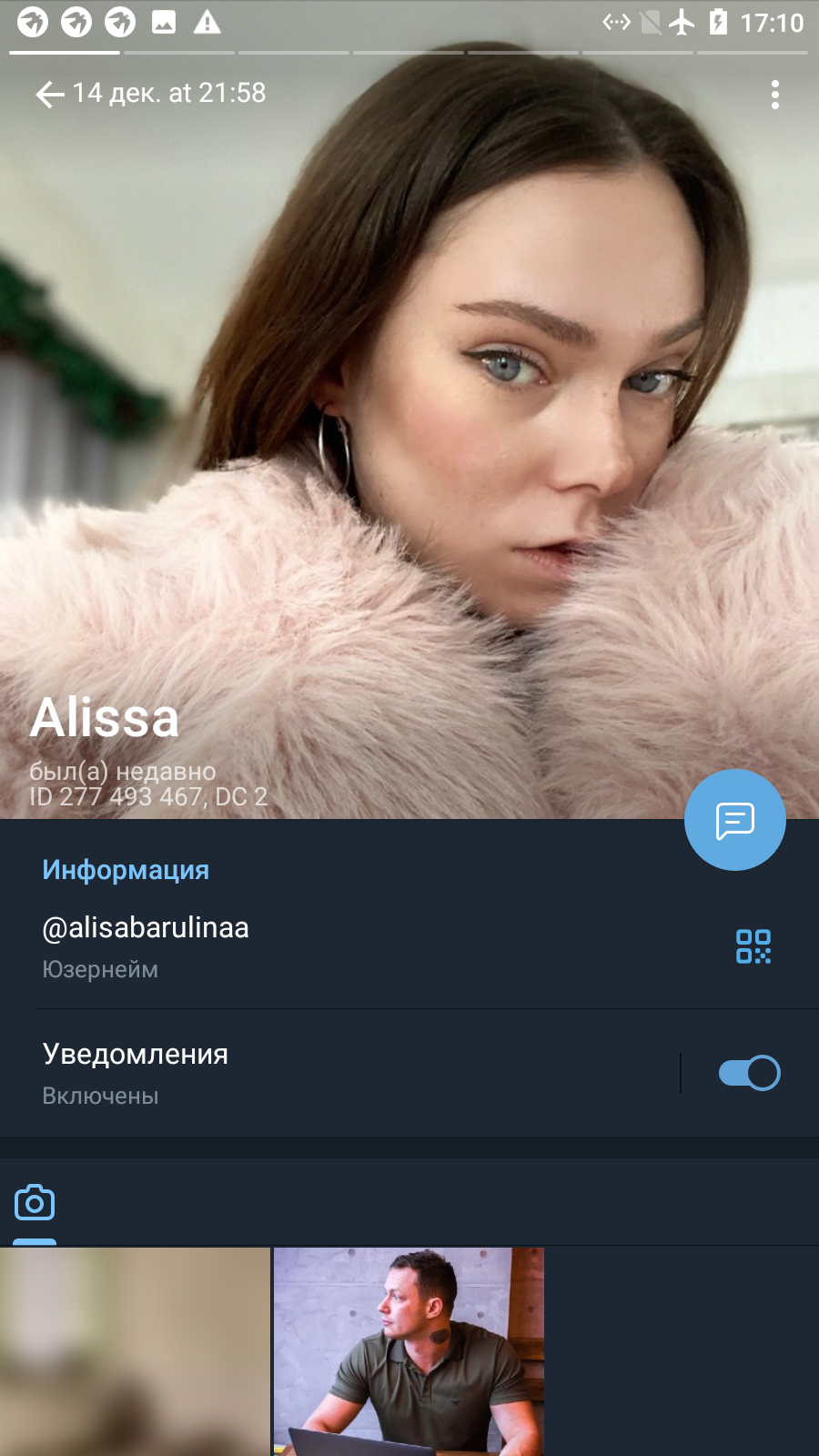Screen dimensions: 819x1456
Task: Open the three-dot overflow menu
Action: [774, 95]
